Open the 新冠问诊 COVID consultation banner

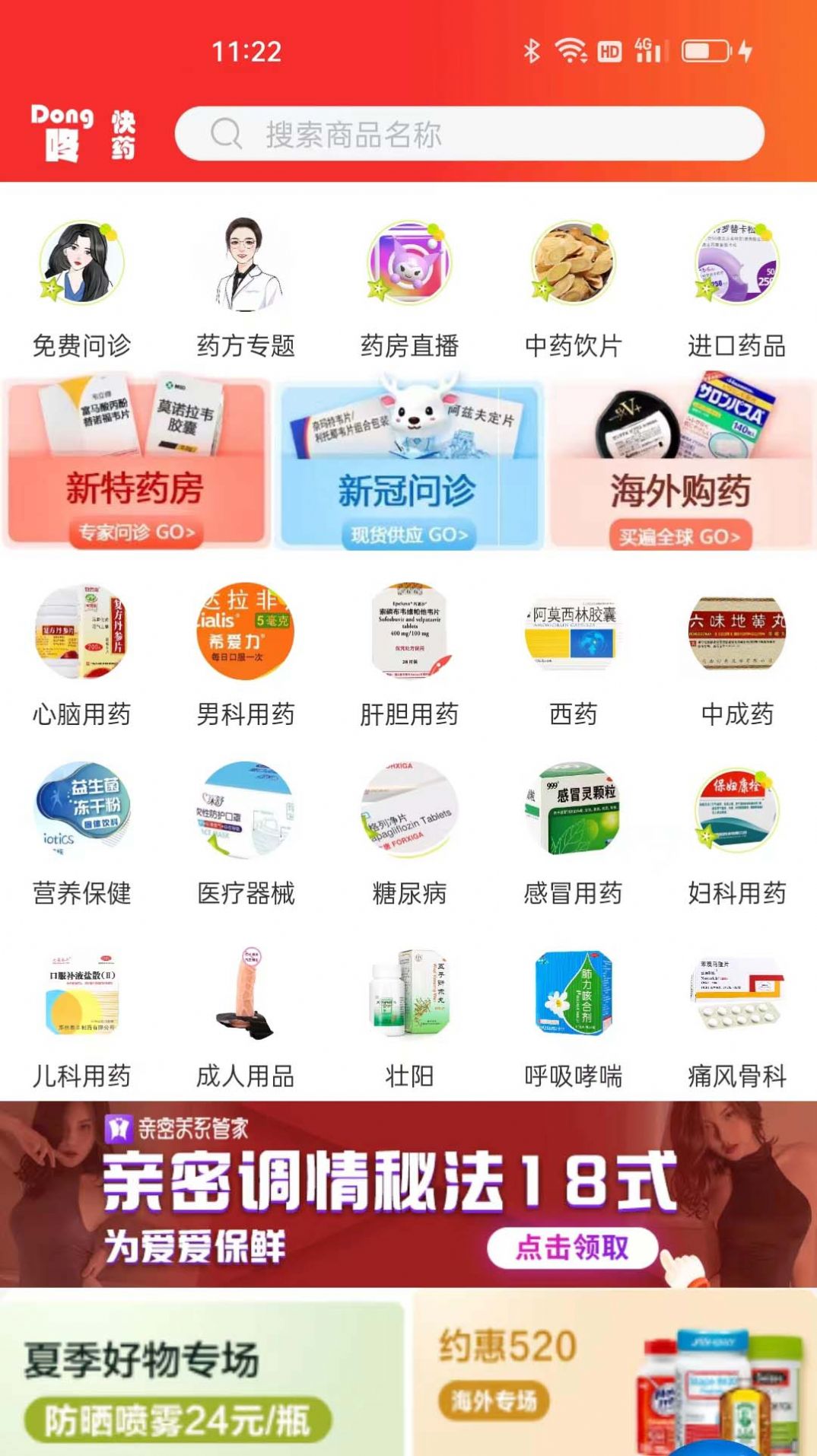point(408,464)
